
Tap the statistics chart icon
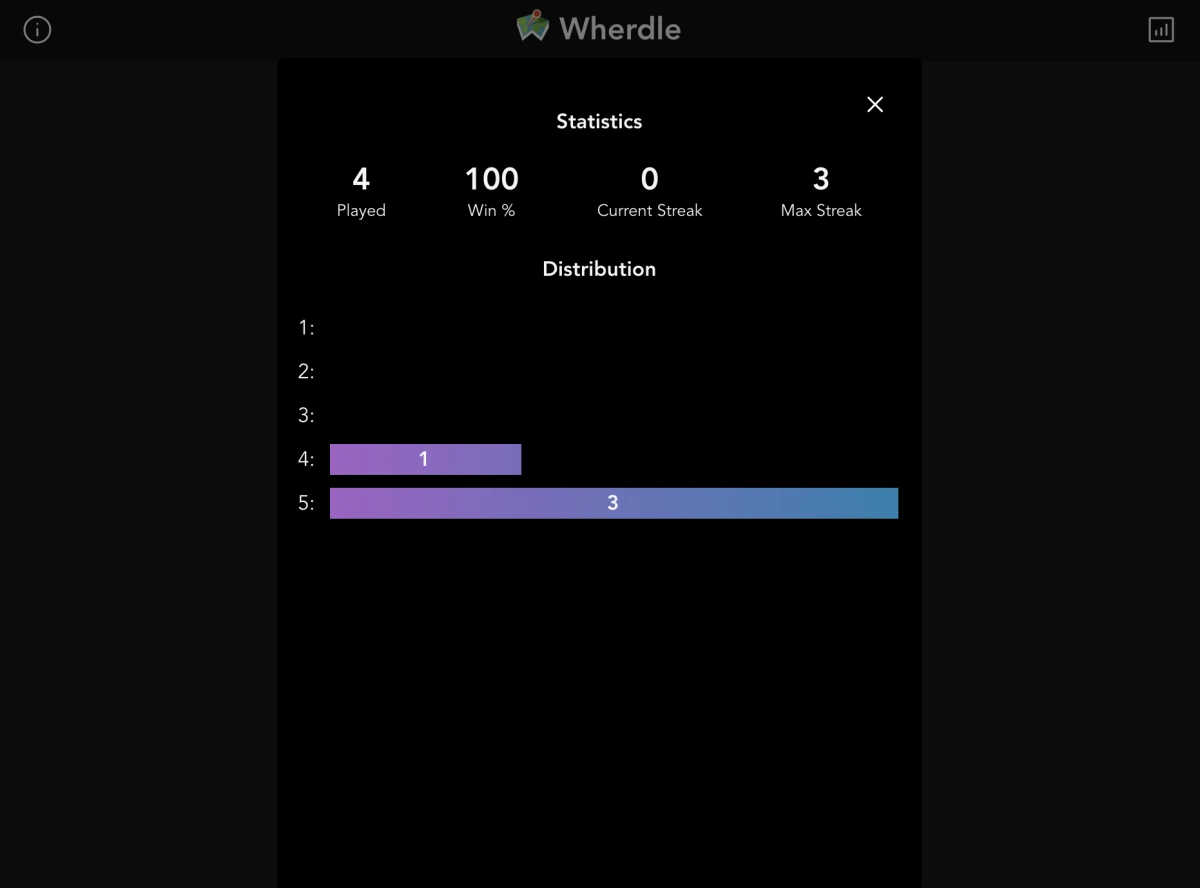click(x=1161, y=30)
